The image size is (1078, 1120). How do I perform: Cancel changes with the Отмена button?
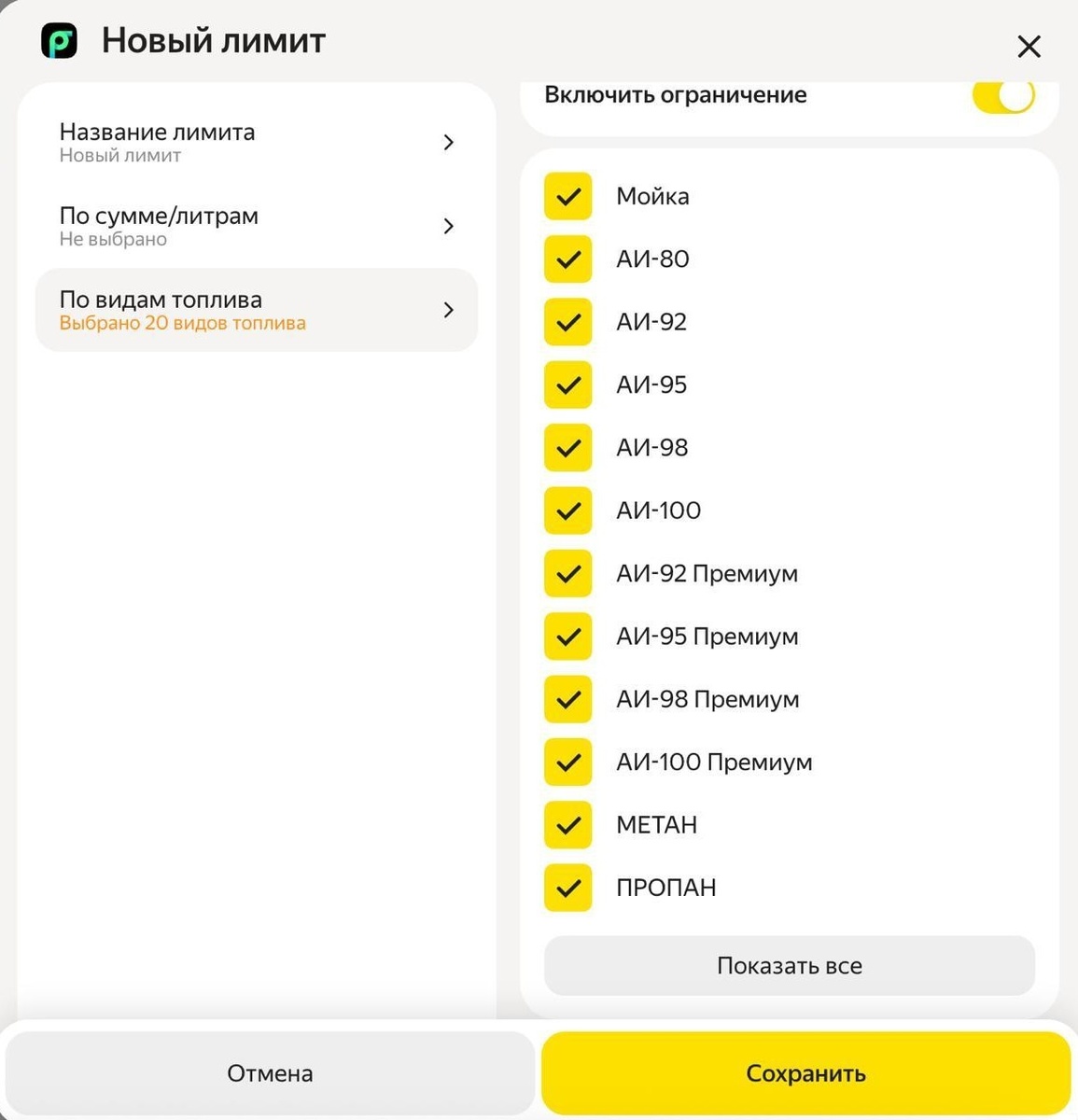tap(270, 1073)
